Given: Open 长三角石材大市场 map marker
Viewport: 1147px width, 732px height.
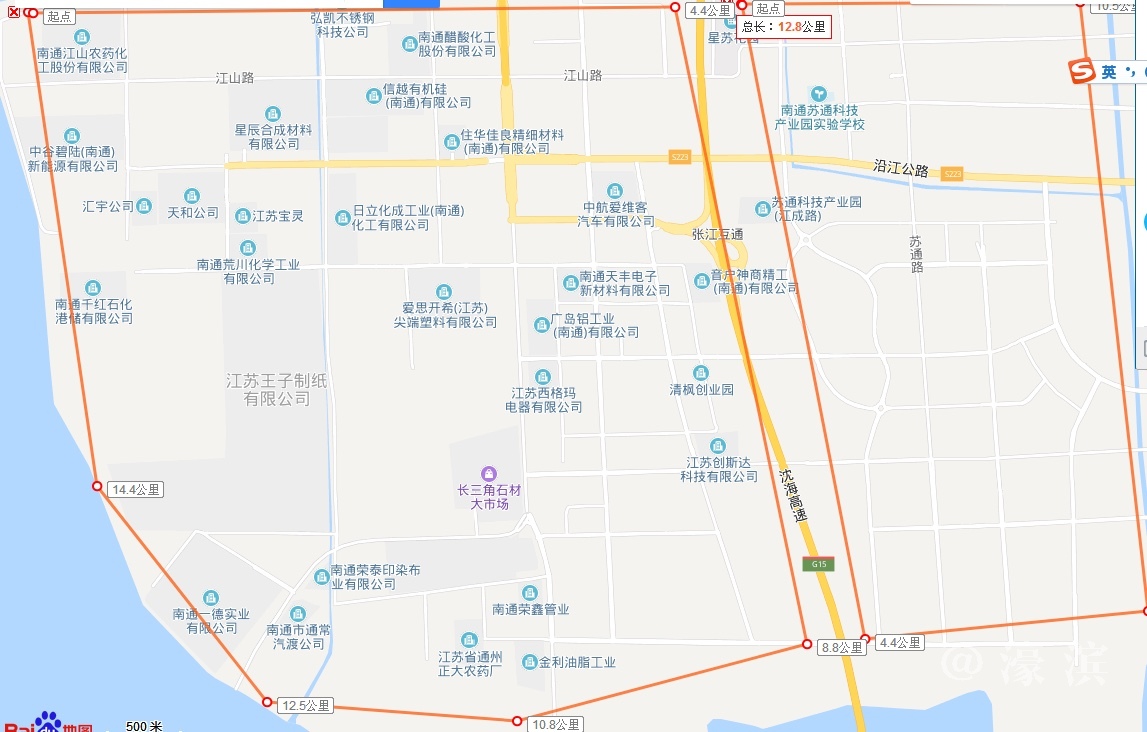Looking at the screenshot, I should (488, 473).
